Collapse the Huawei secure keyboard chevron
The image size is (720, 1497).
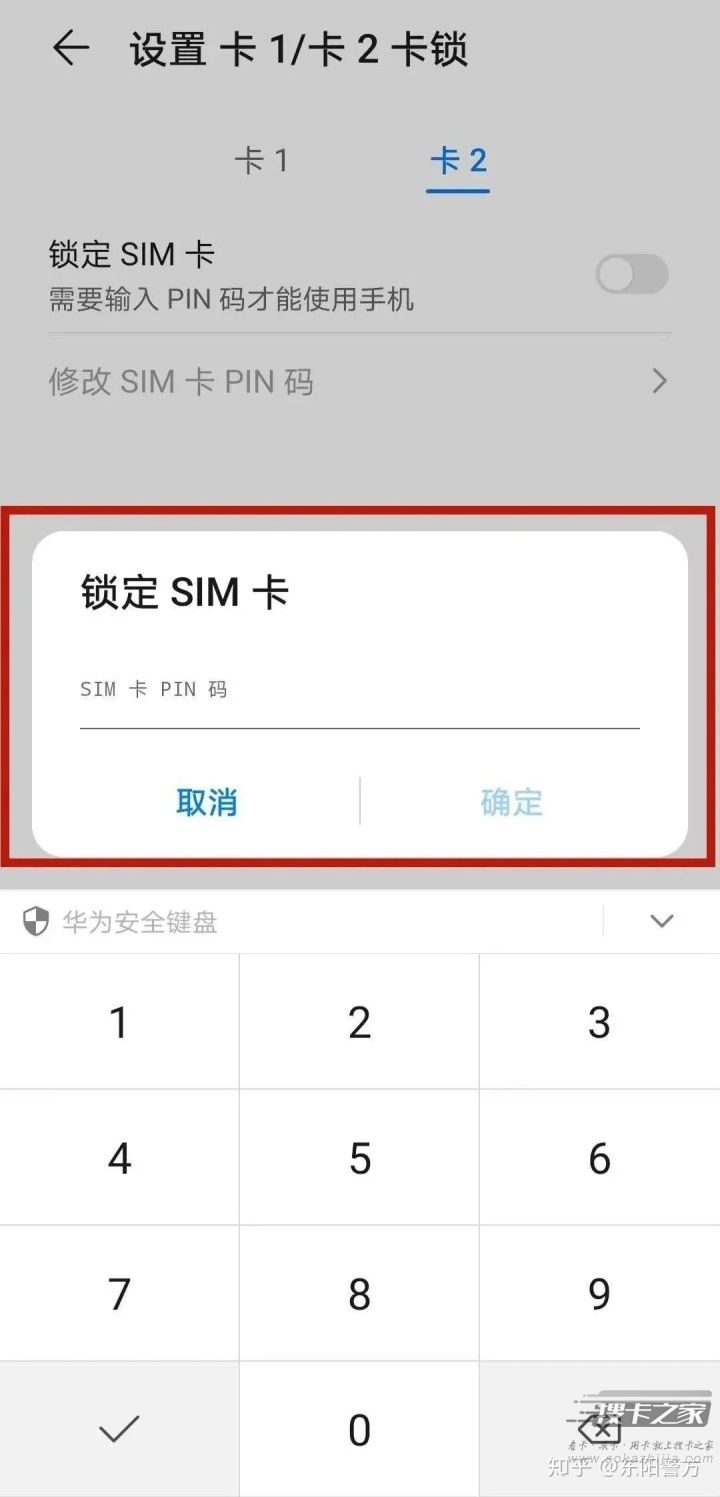pyautogui.click(x=661, y=922)
